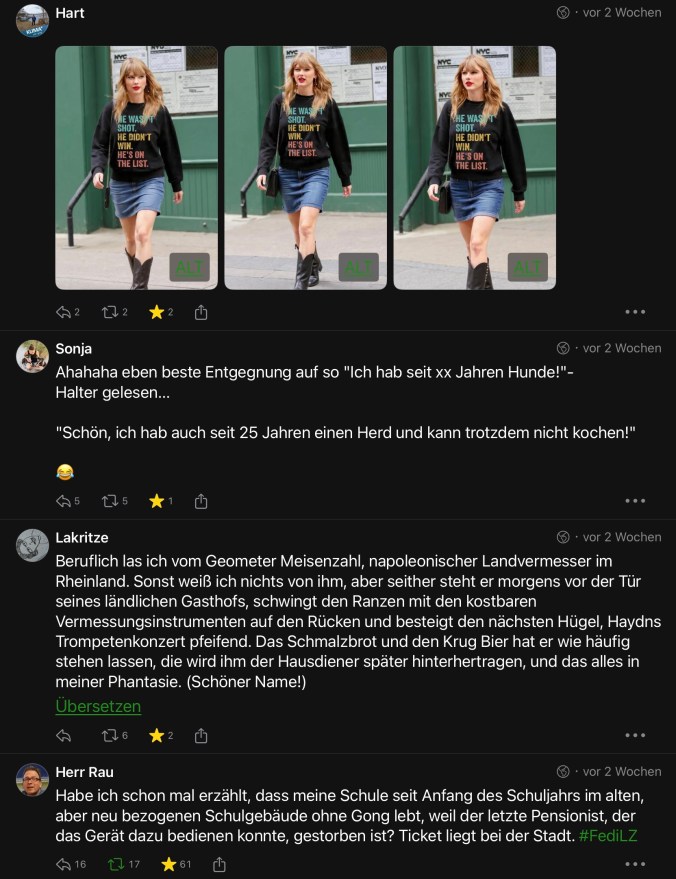Reply to Herr Rau's post
Image resolution: width=676 pixels, height=879 pixels.
64,864
